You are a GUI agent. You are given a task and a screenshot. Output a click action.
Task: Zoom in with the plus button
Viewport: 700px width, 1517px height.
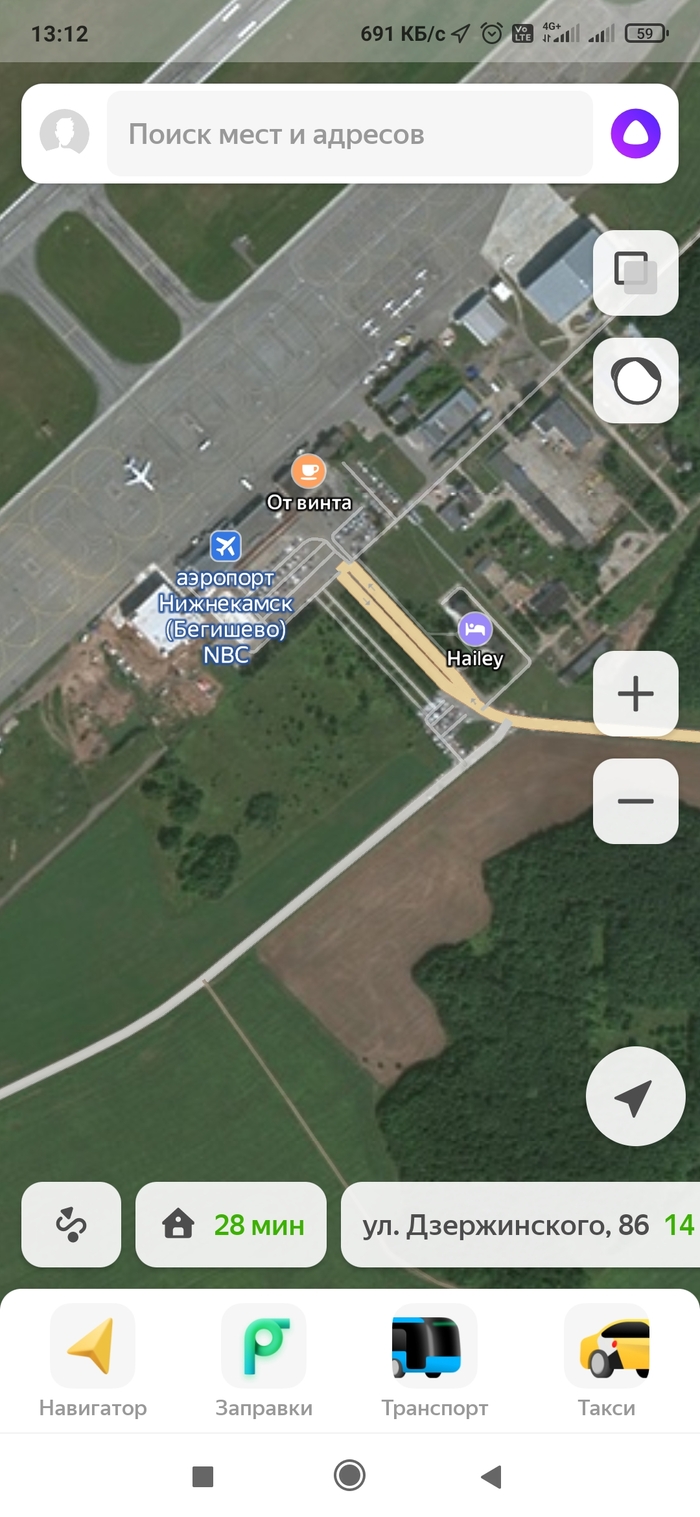point(635,694)
